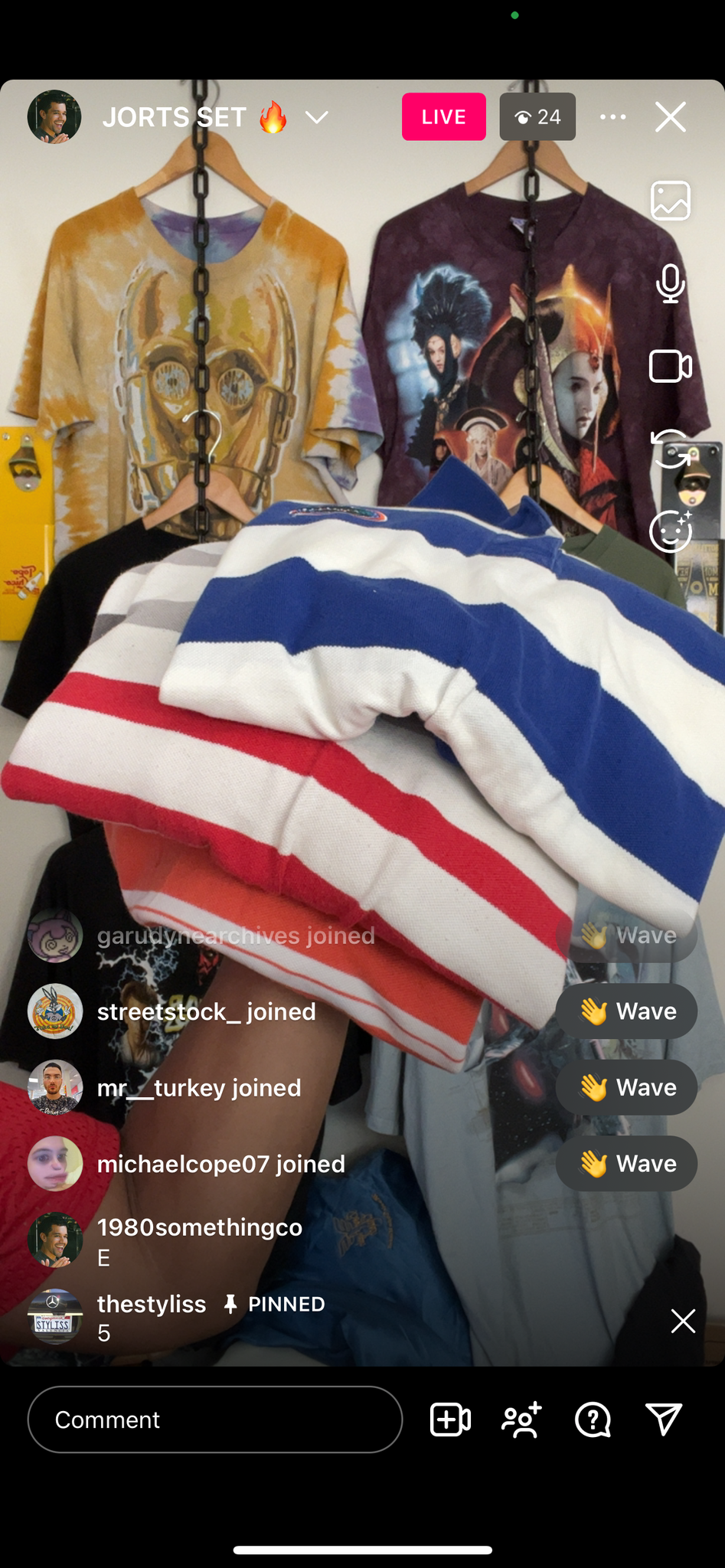Screen dimensions: 725x1568
Task: Add a guest to the live video
Action: tap(450, 1419)
